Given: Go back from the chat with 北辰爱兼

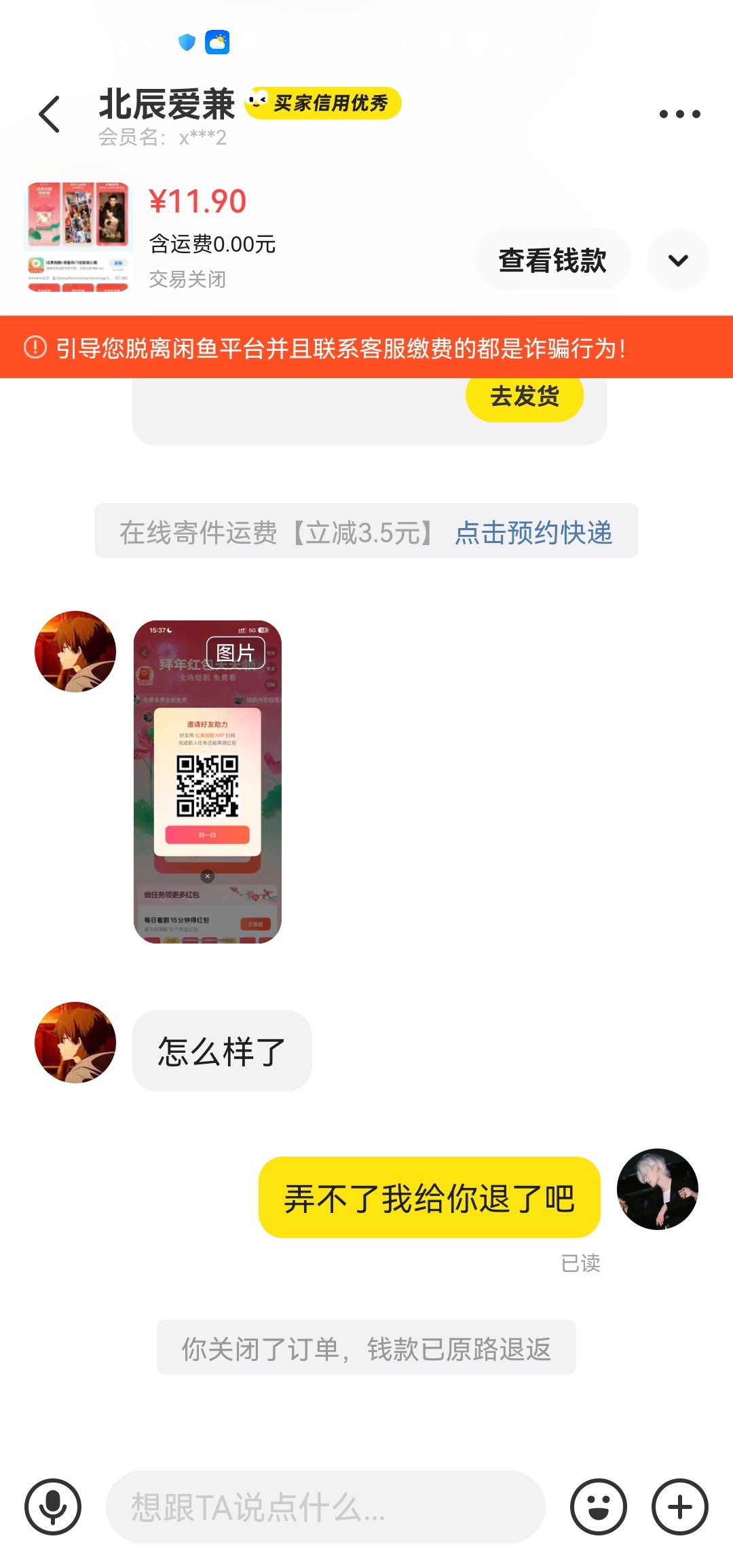Looking at the screenshot, I should tap(50, 114).
